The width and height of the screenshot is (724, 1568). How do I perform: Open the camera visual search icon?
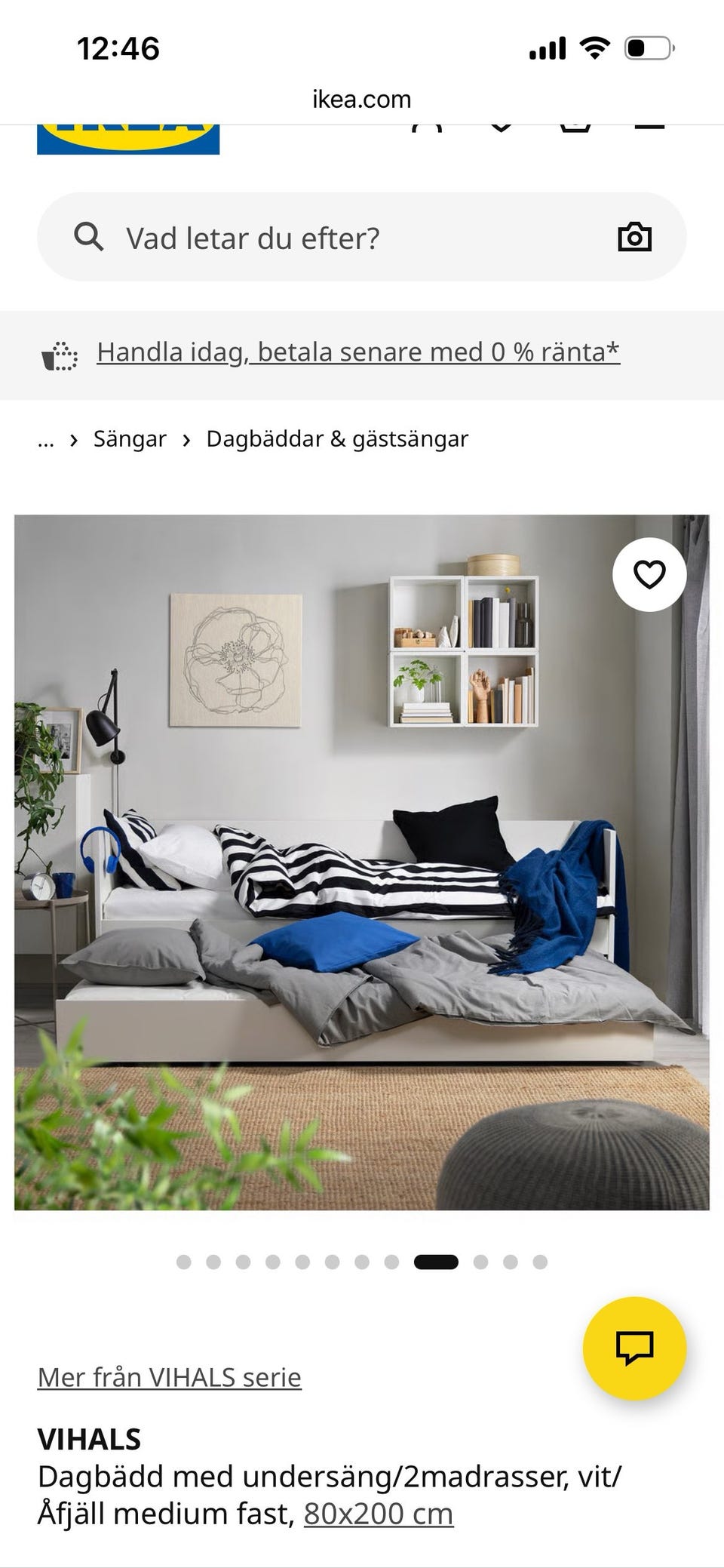[634, 236]
